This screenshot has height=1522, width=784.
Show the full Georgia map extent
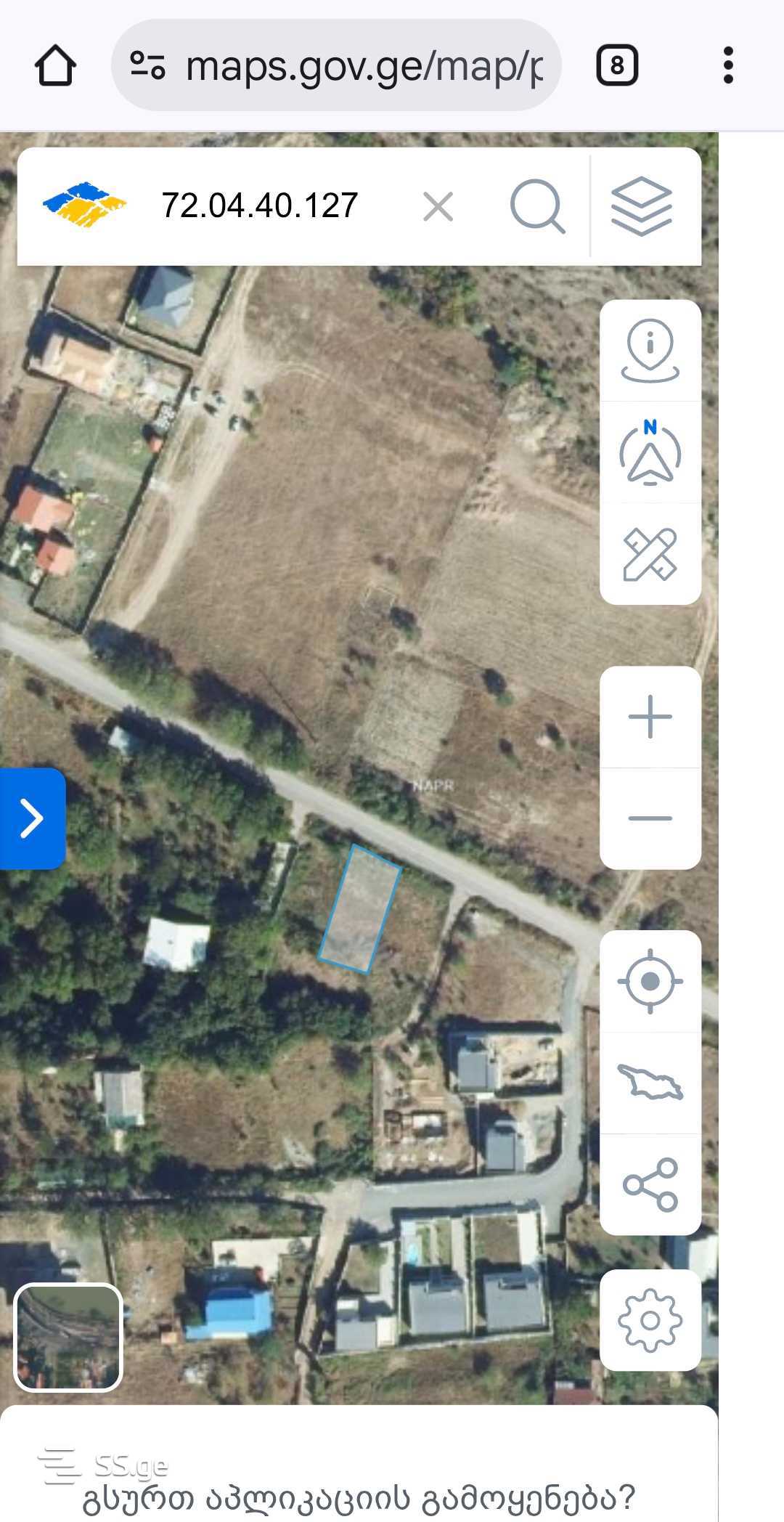(650, 1083)
